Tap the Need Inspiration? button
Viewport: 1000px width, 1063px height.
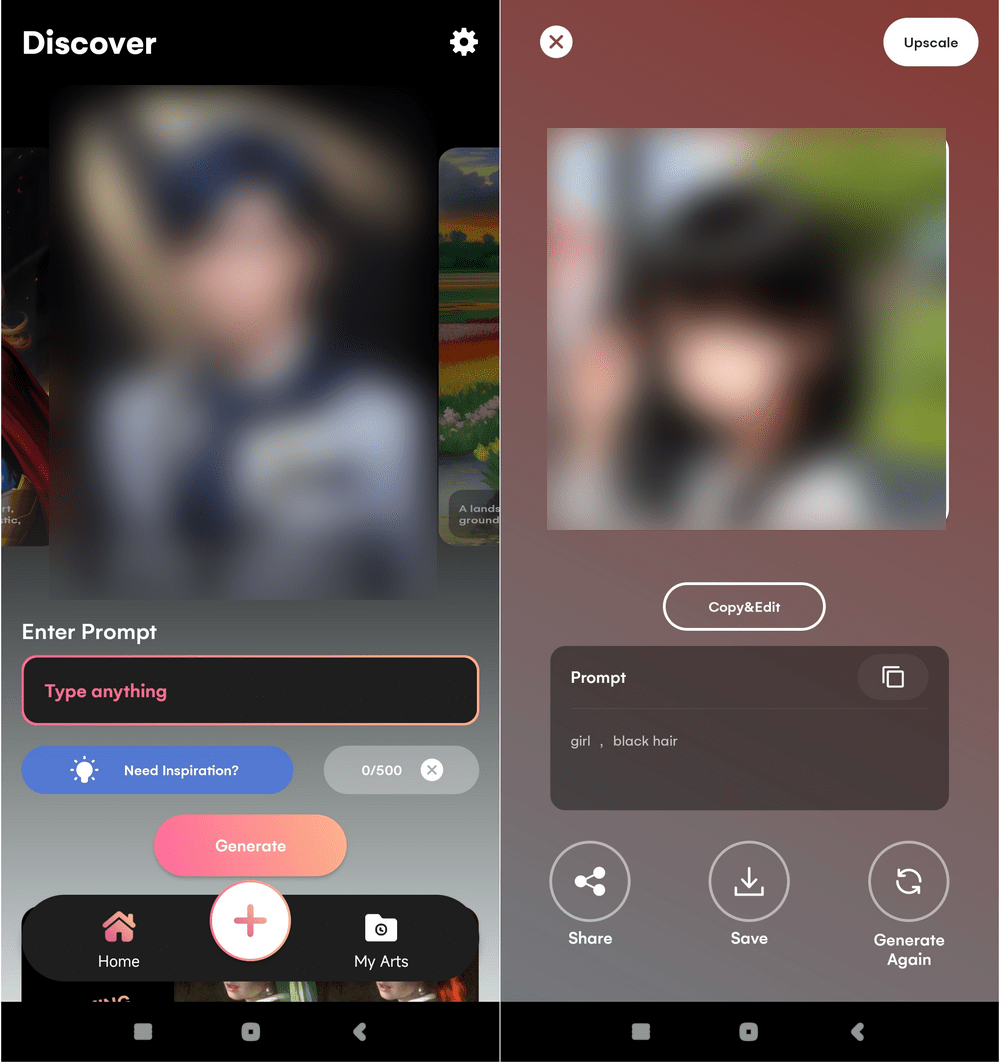click(x=157, y=770)
